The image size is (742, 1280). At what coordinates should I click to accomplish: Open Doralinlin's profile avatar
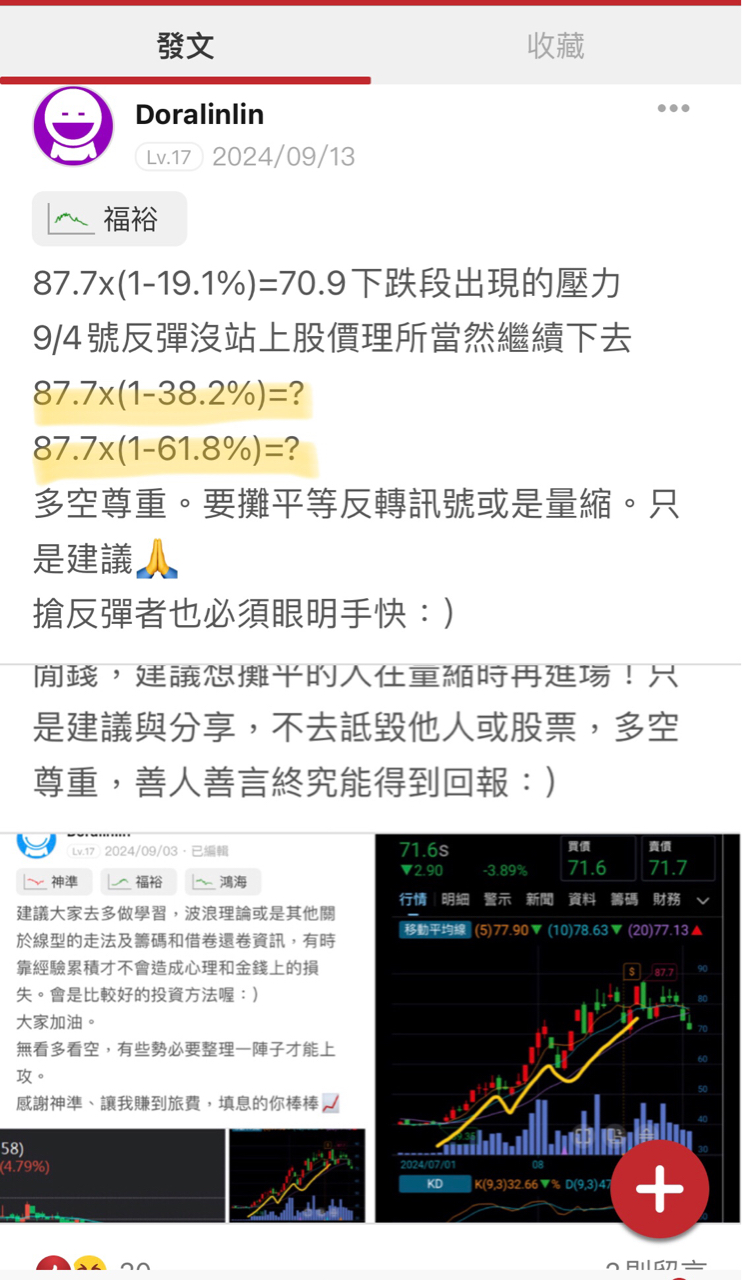coord(73,126)
